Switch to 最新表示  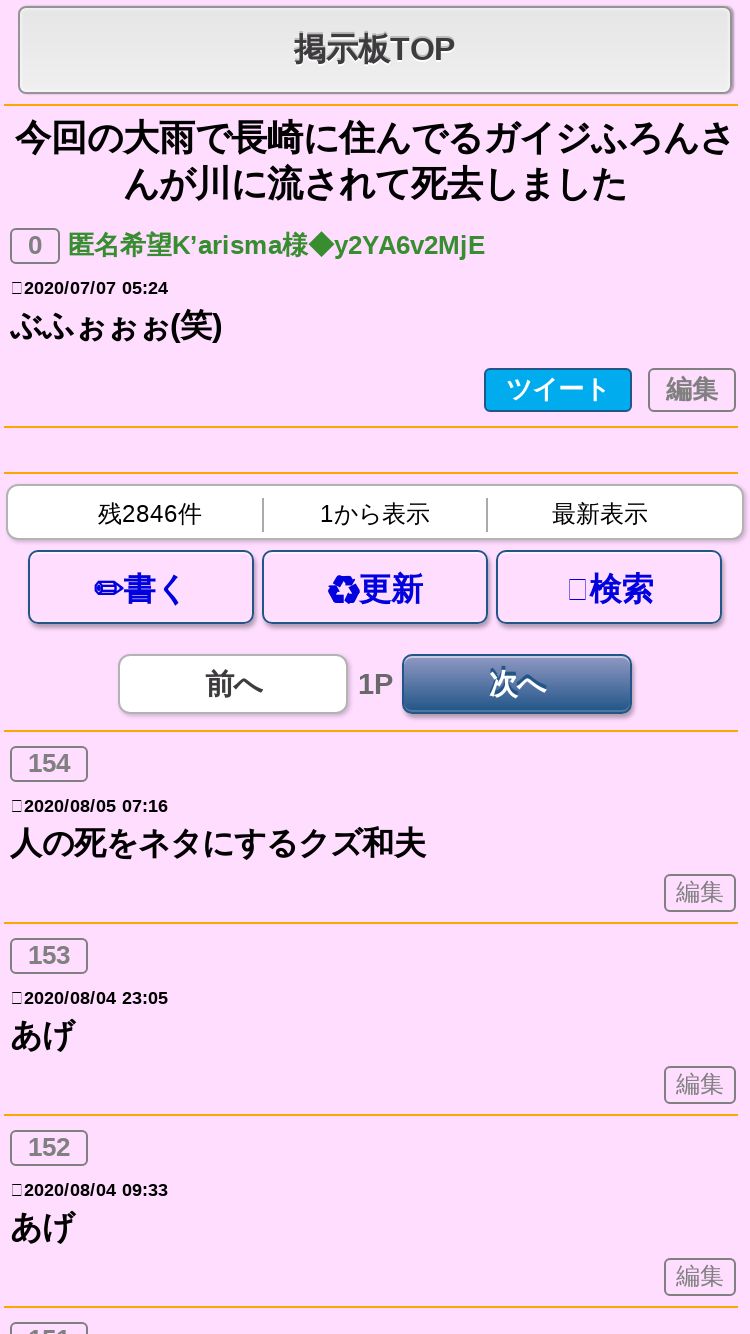coord(600,514)
